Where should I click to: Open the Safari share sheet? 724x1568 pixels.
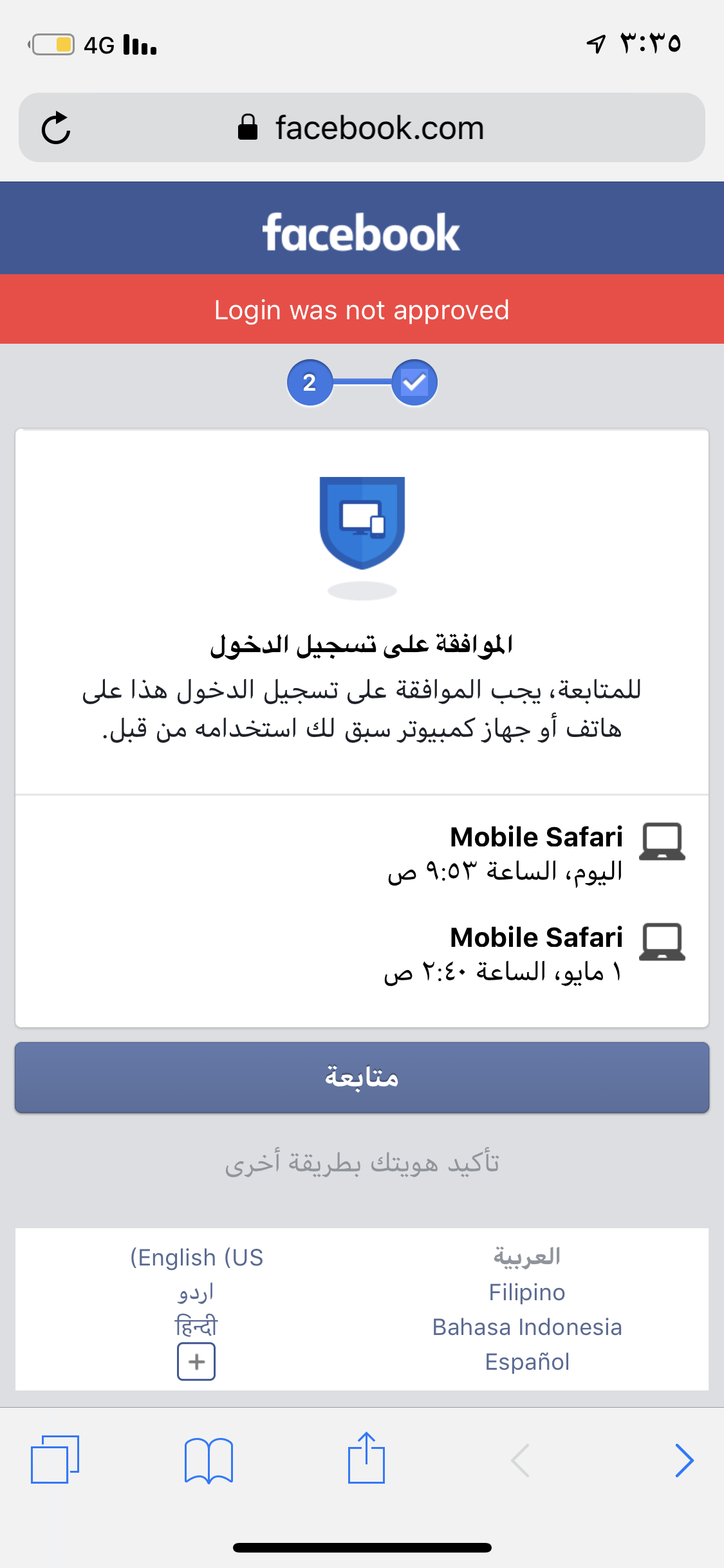pos(366,1457)
